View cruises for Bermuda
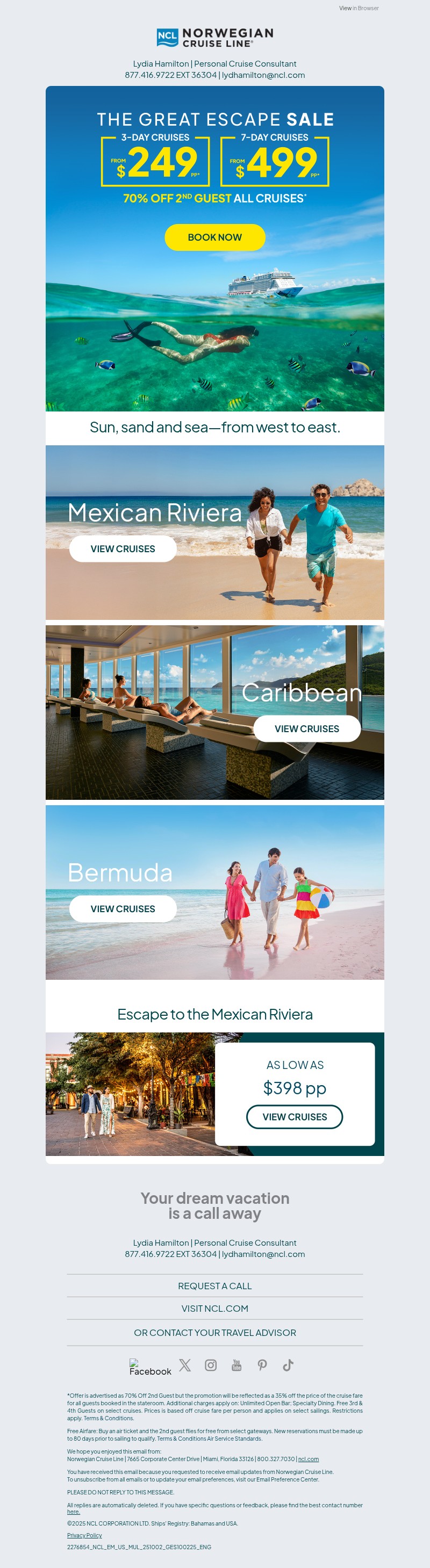Viewport: 430px width, 1568px height. (123, 909)
